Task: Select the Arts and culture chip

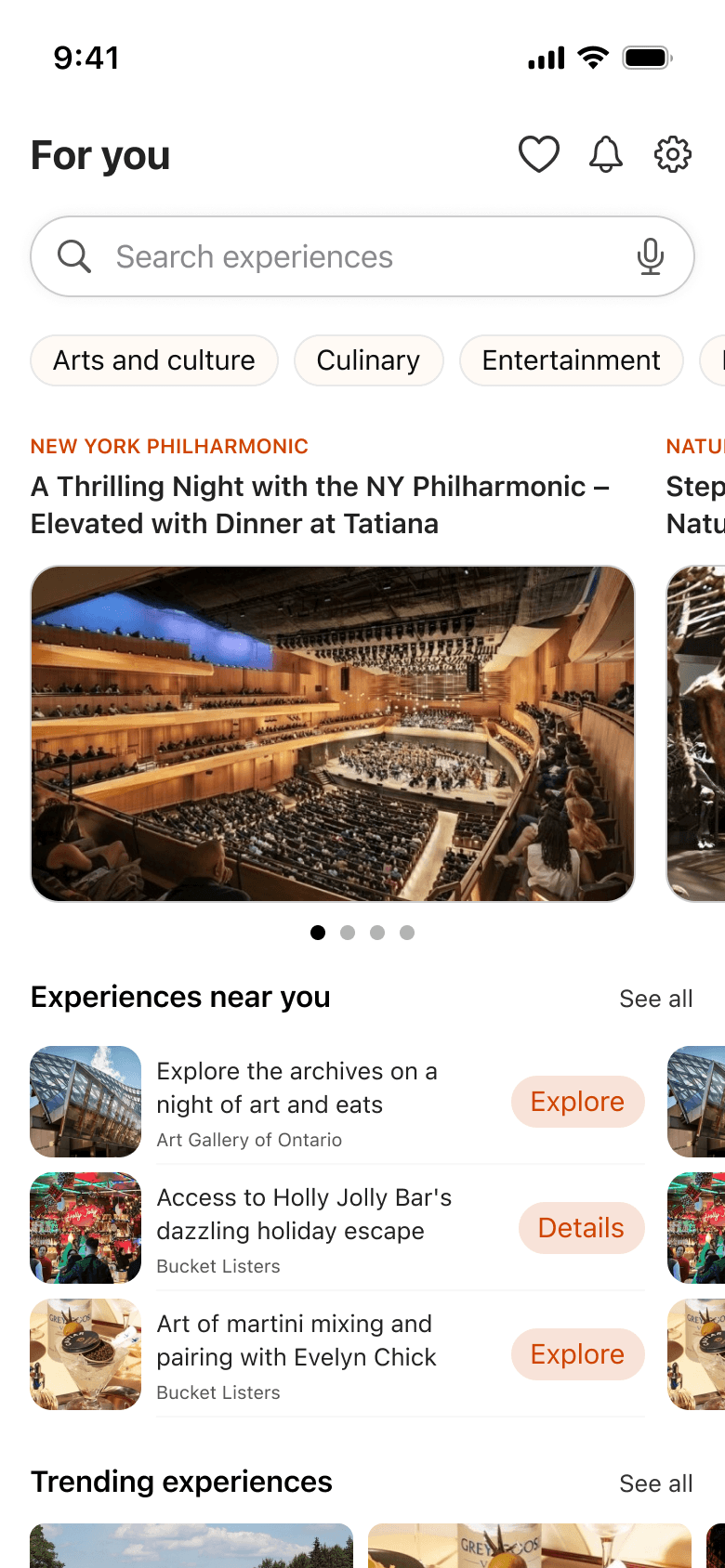Action: click(x=154, y=360)
